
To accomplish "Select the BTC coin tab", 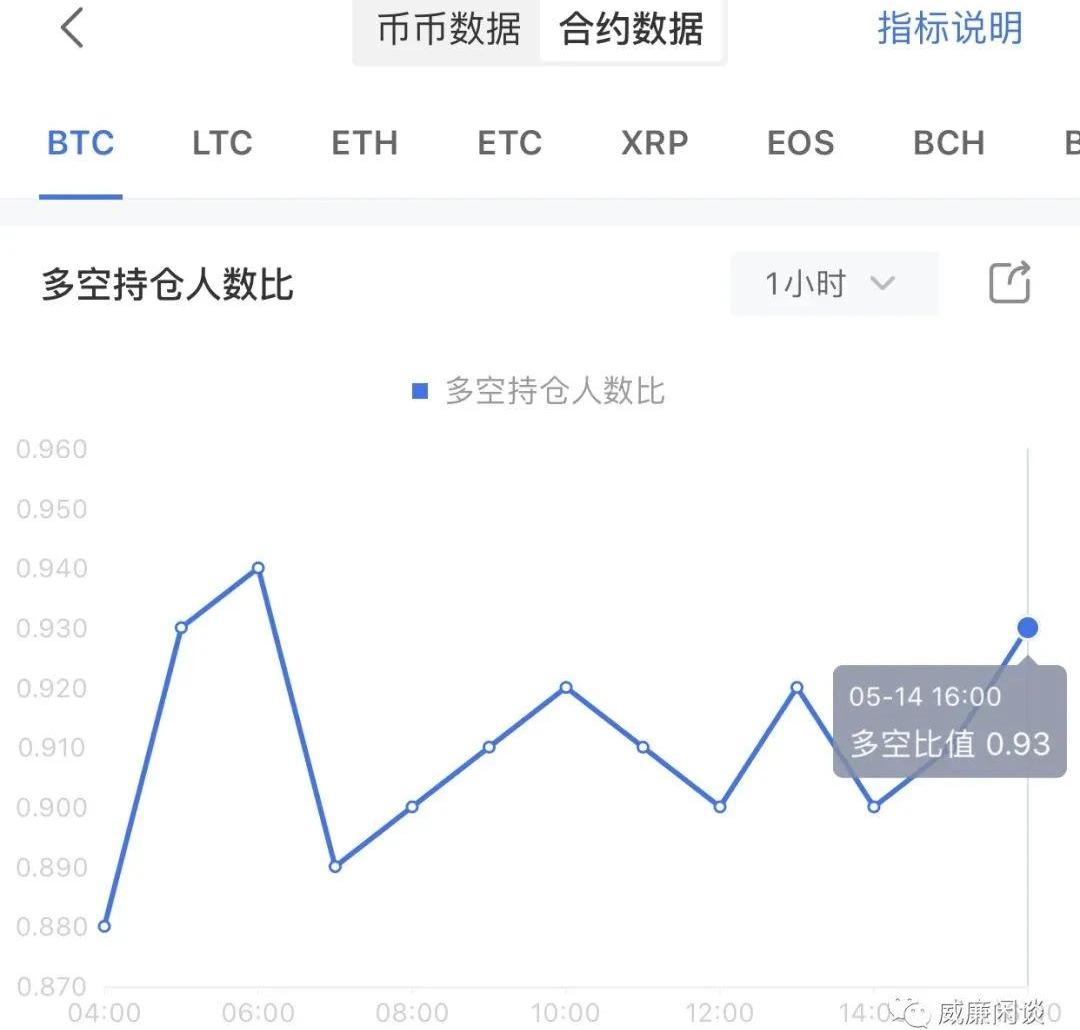I will pos(81,143).
